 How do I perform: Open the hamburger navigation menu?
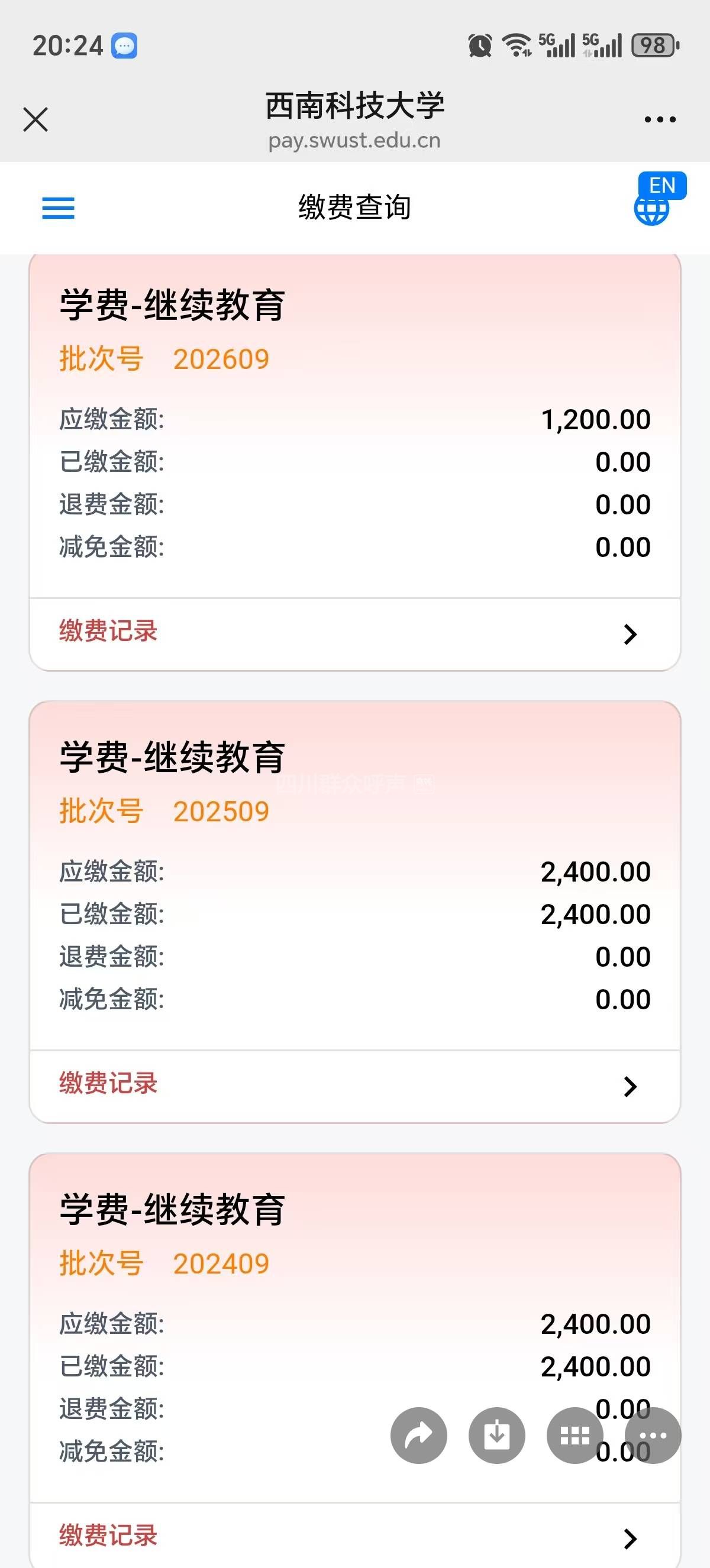(58, 208)
